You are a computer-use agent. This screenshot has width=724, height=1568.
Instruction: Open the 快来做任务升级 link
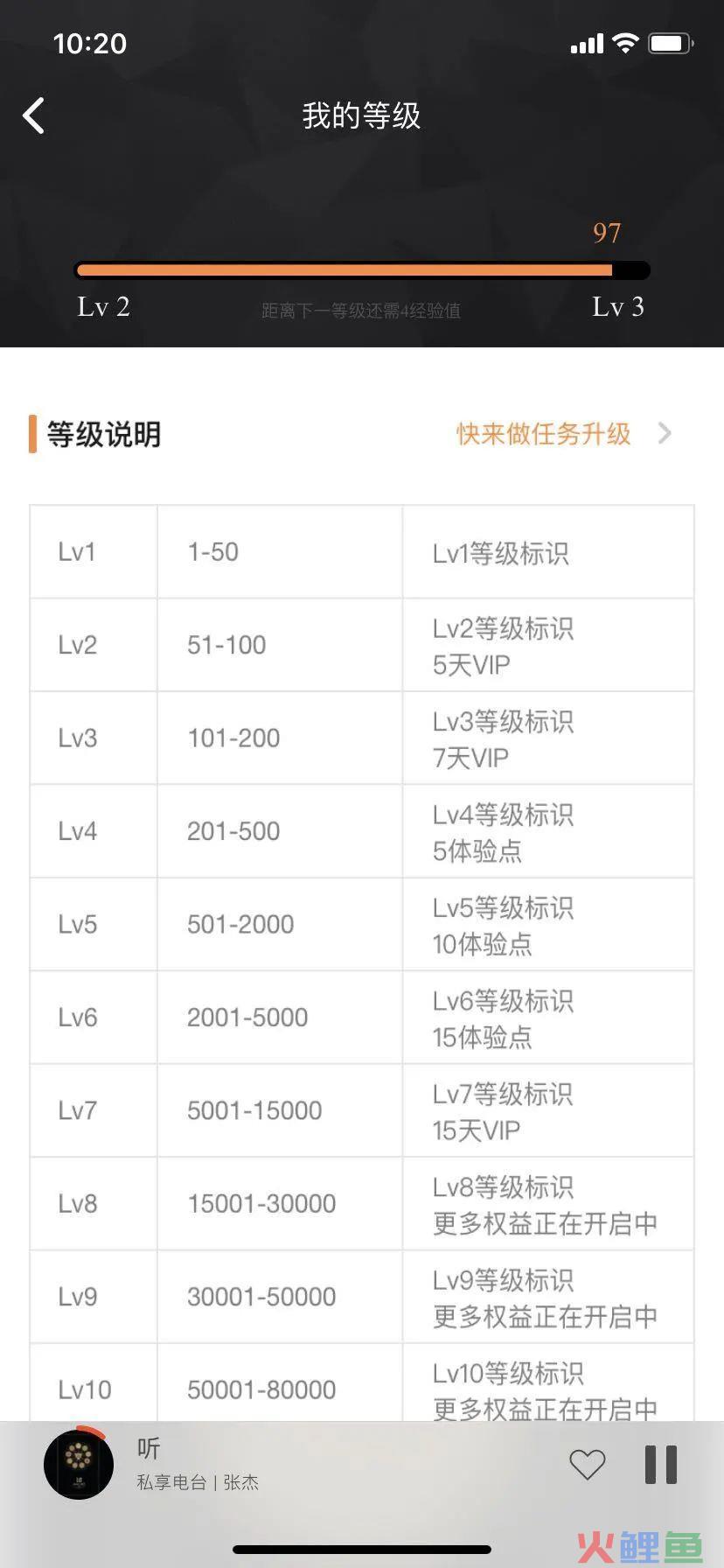point(564,434)
